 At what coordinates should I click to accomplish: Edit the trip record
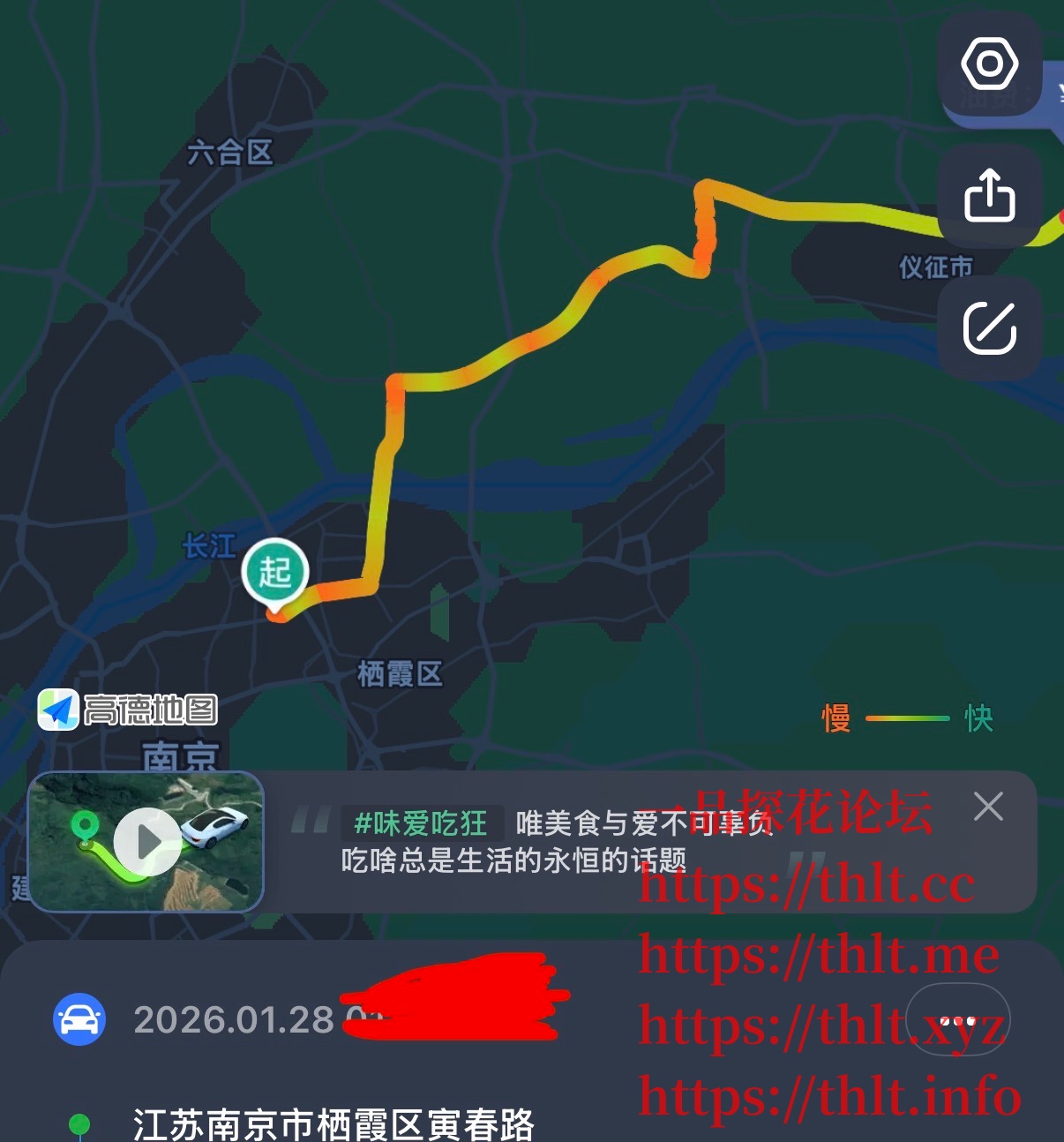coord(989,327)
